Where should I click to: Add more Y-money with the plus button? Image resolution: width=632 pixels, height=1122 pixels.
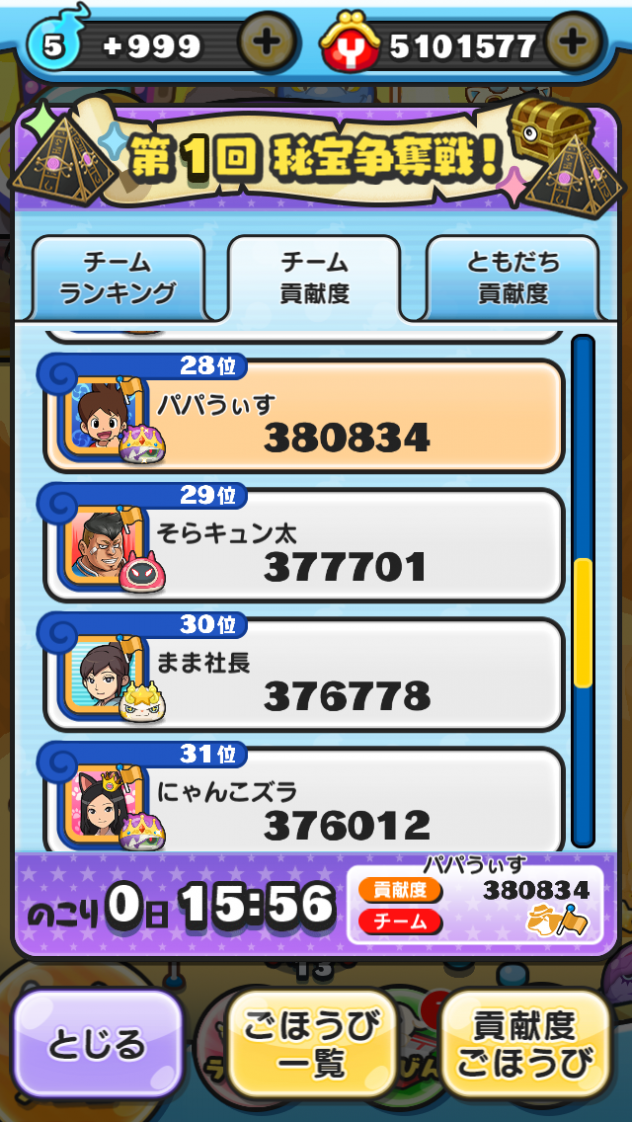(x=572, y=43)
